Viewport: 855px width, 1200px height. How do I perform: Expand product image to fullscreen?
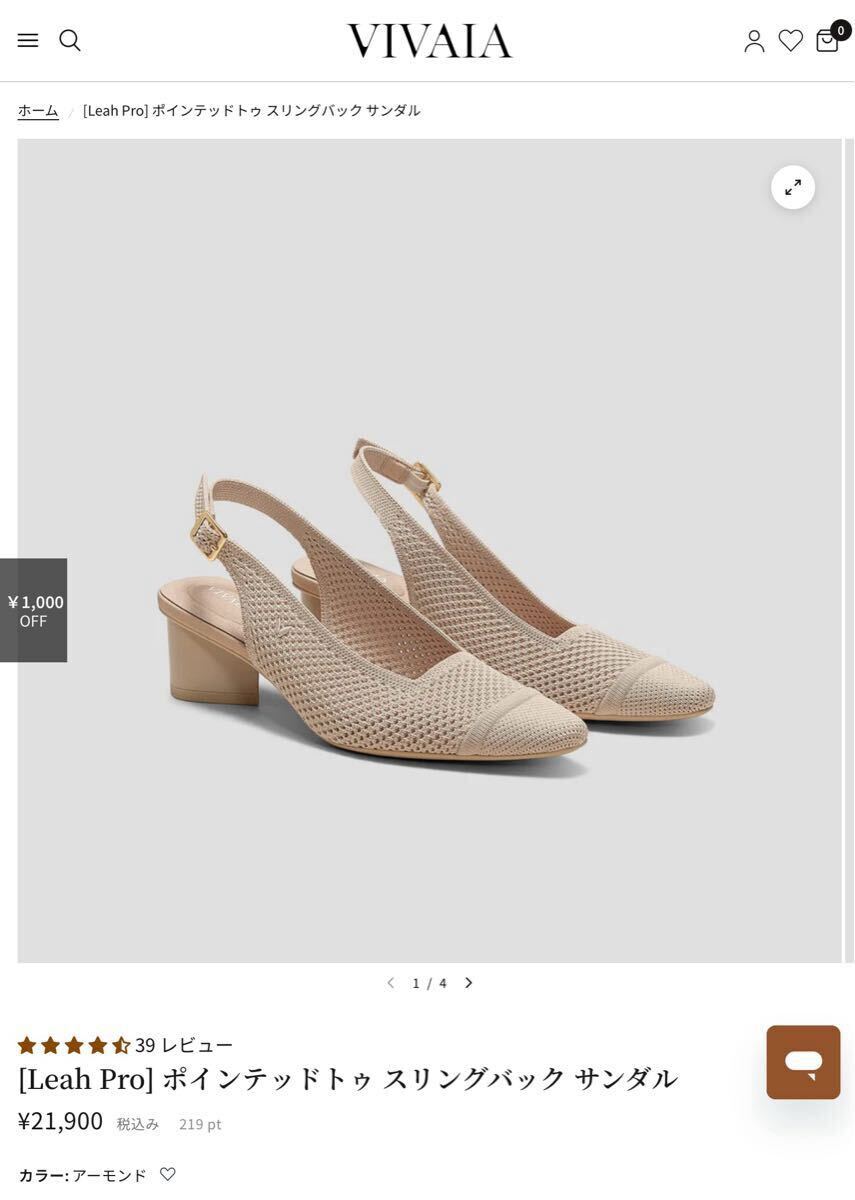pos(793,187)
